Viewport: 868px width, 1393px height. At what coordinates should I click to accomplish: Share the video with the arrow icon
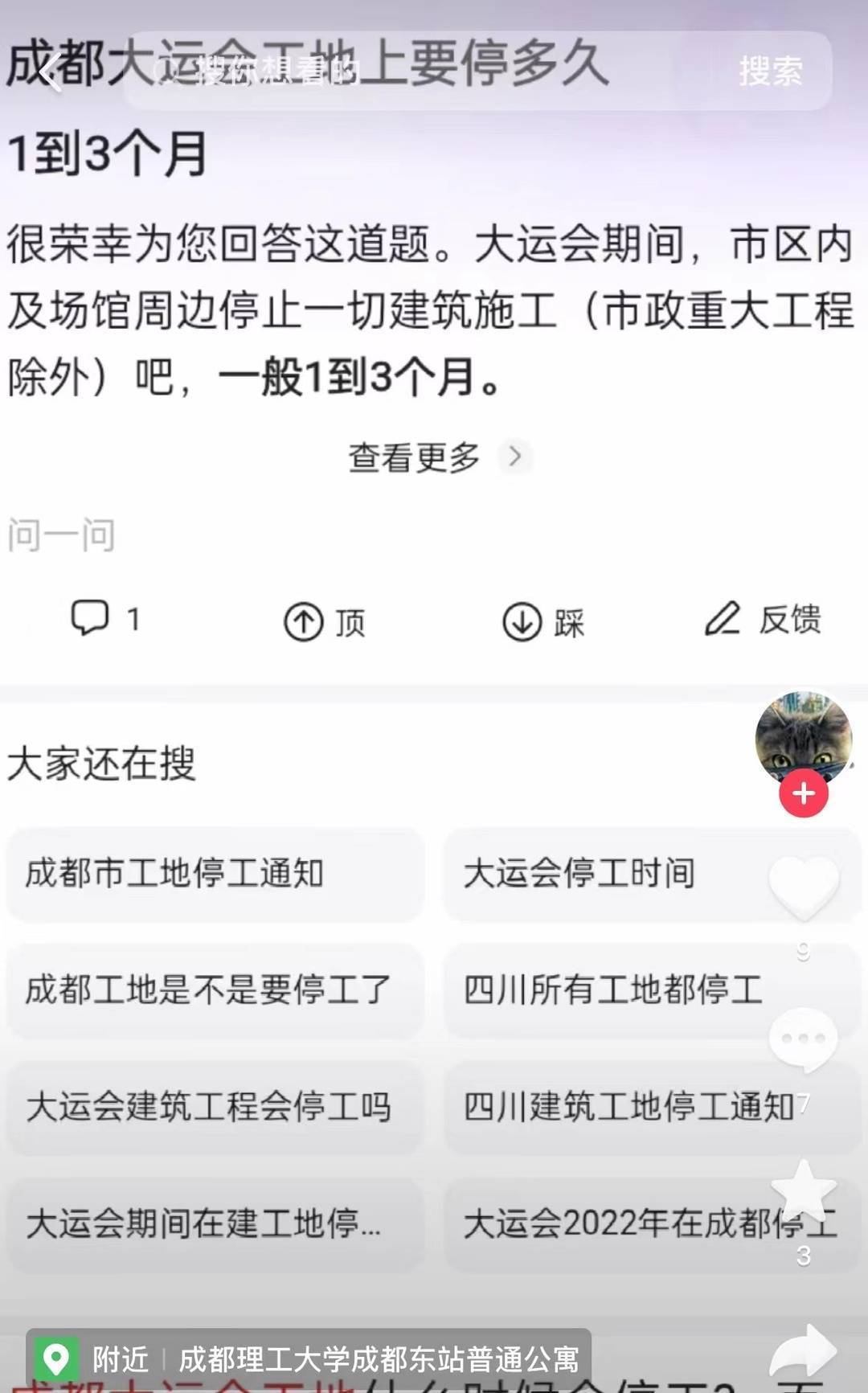click(x=803, y=1351)
